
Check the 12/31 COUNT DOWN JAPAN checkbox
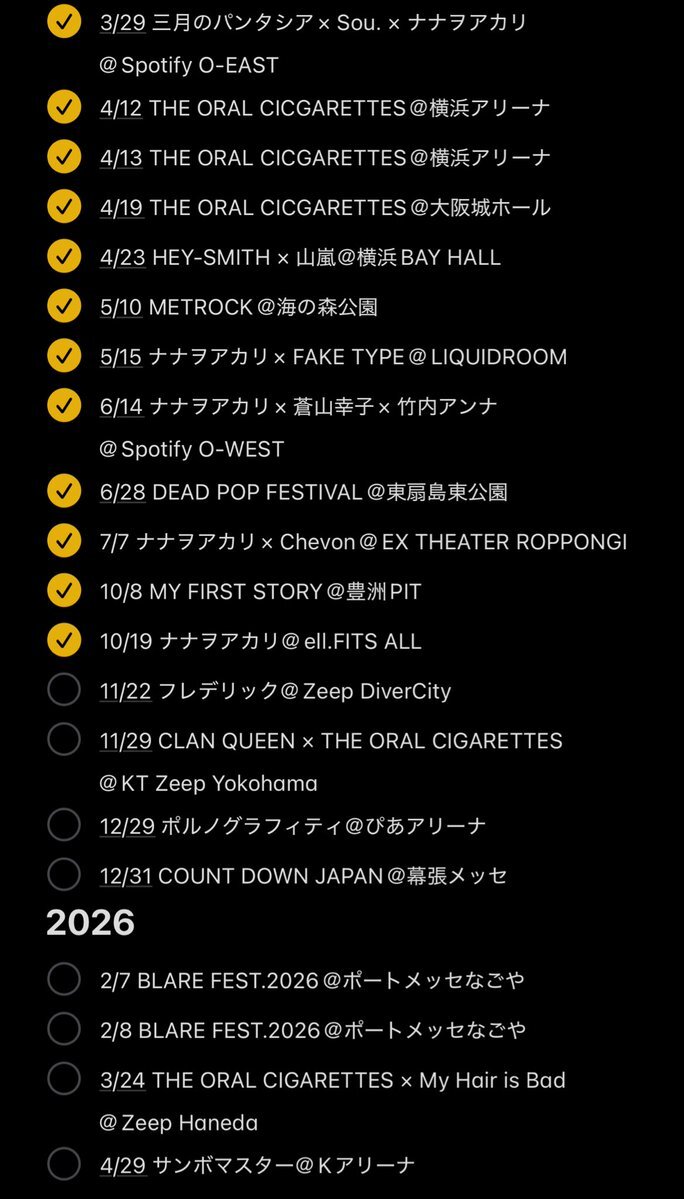64,876
